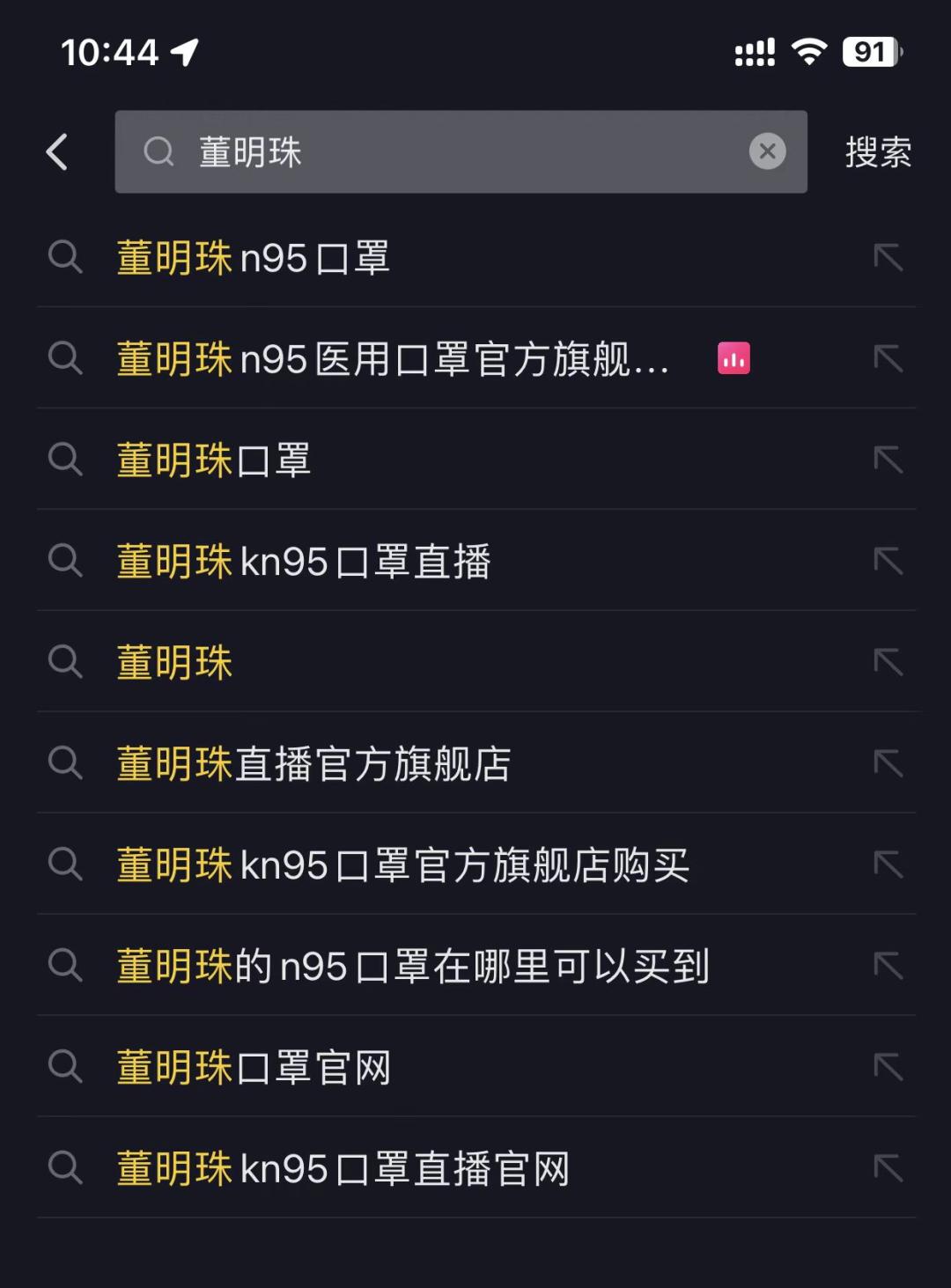Clear the search text with the x button

[767, 151]
